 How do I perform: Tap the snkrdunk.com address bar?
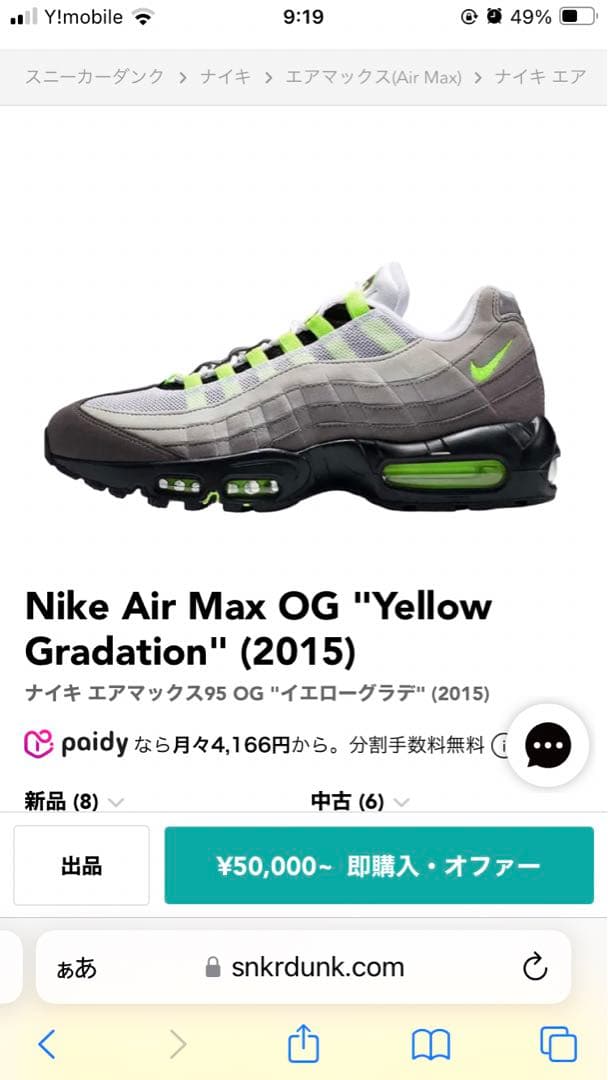pyautogui.click(x=305, y=967)
